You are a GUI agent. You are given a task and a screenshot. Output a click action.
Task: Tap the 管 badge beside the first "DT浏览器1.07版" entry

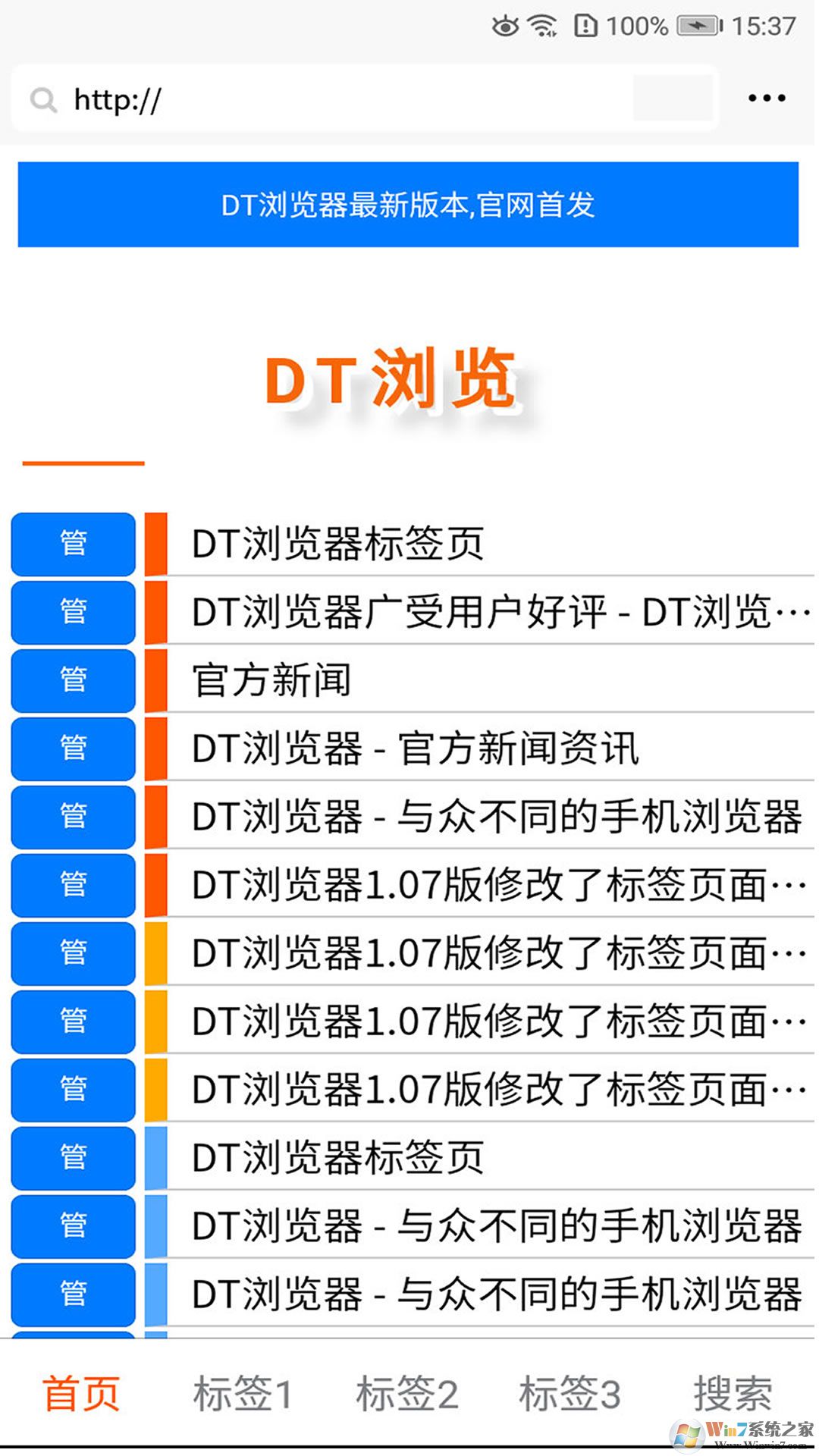72,886
